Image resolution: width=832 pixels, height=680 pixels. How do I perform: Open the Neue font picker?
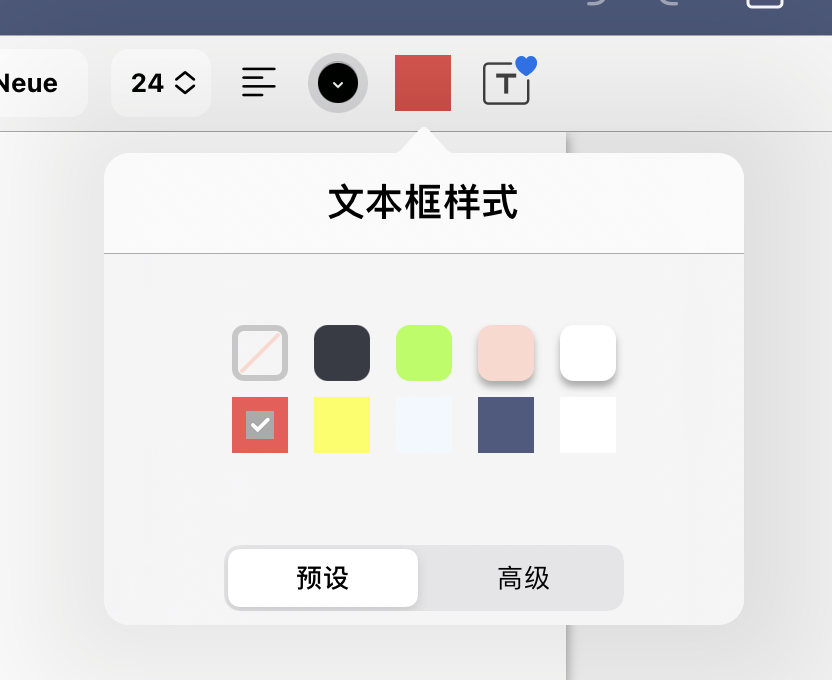pos(35,83)
